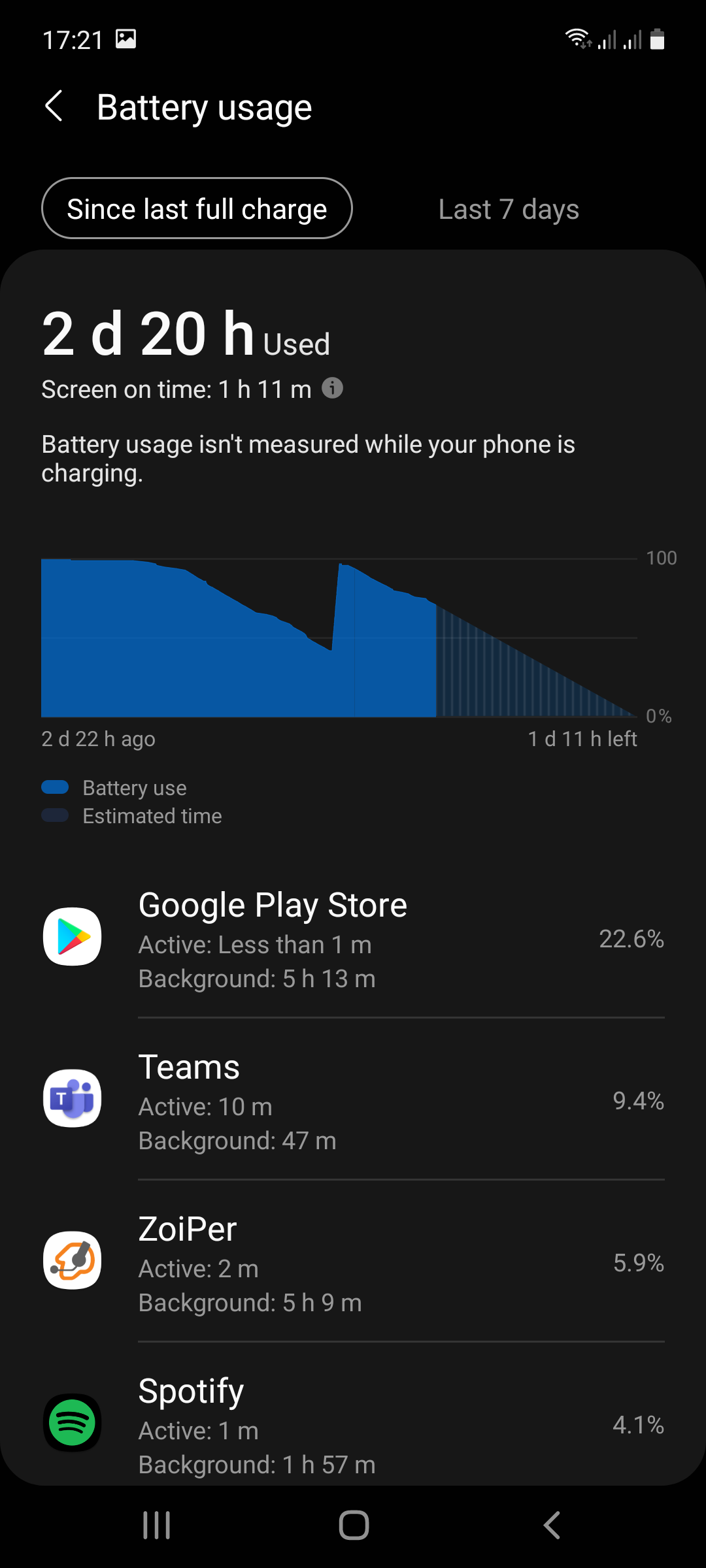Select the Since last full charge tab
This screenshot has width=706, height=1568.
tap(197, 209)
